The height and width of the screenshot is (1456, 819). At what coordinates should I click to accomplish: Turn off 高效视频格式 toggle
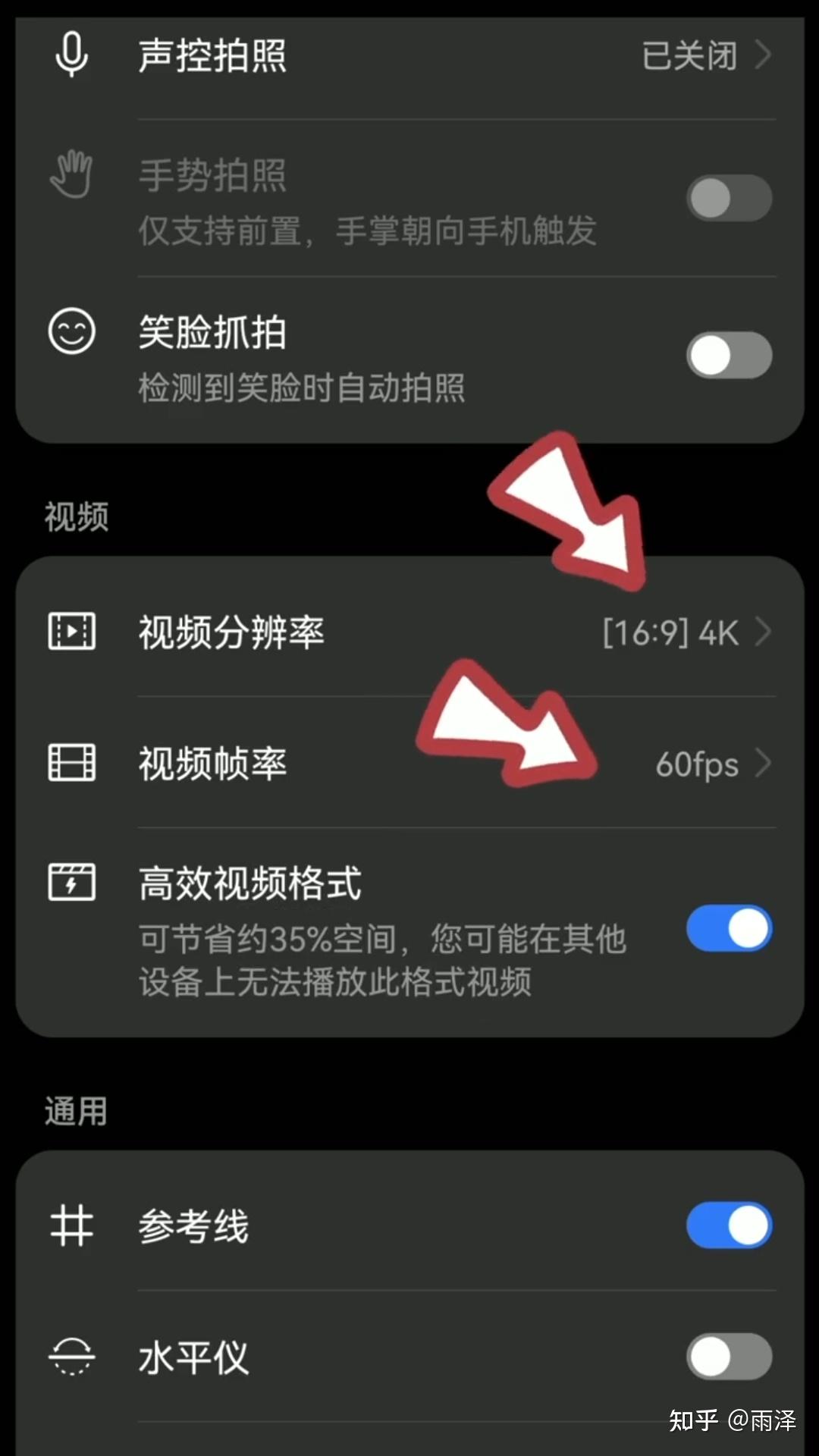729,928
